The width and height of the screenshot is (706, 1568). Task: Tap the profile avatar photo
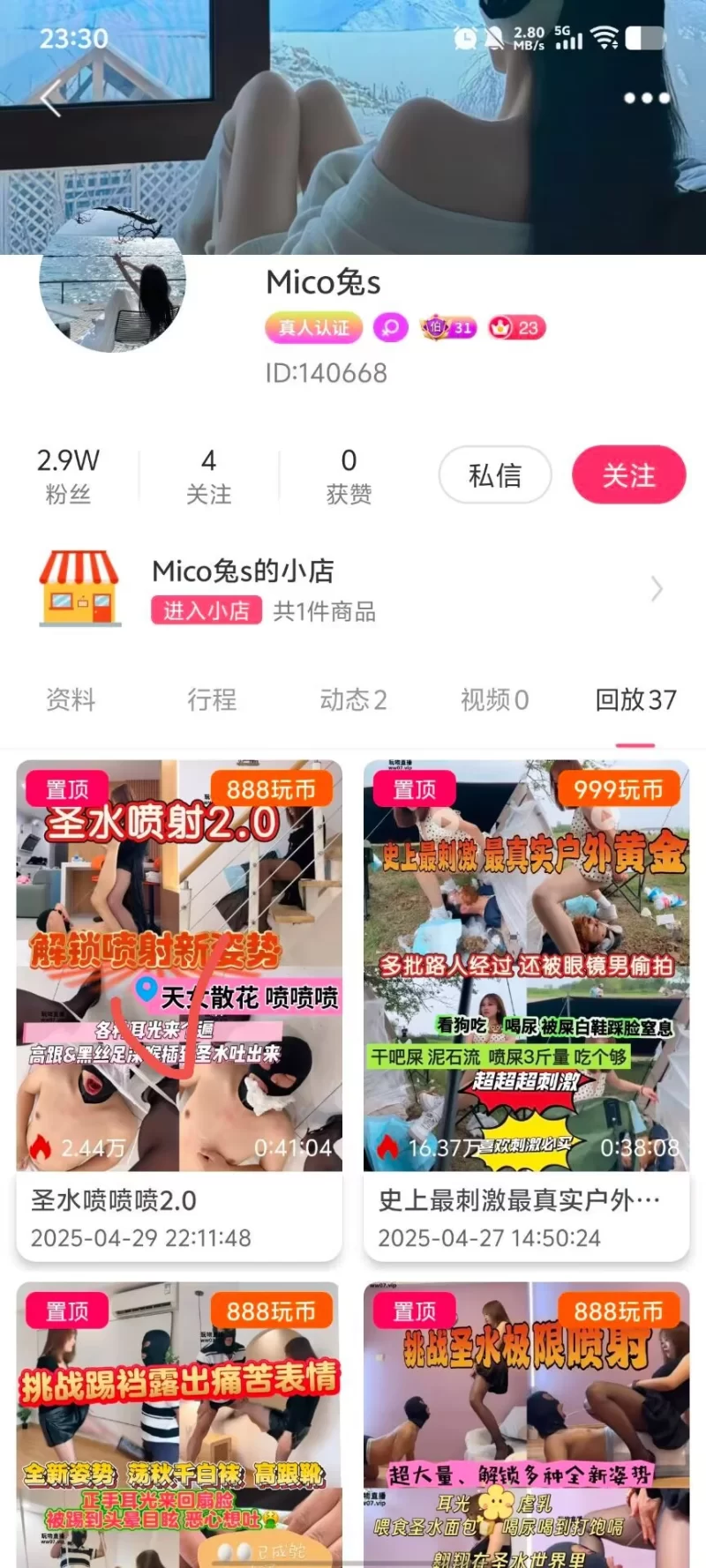click(x=113, y=280)
